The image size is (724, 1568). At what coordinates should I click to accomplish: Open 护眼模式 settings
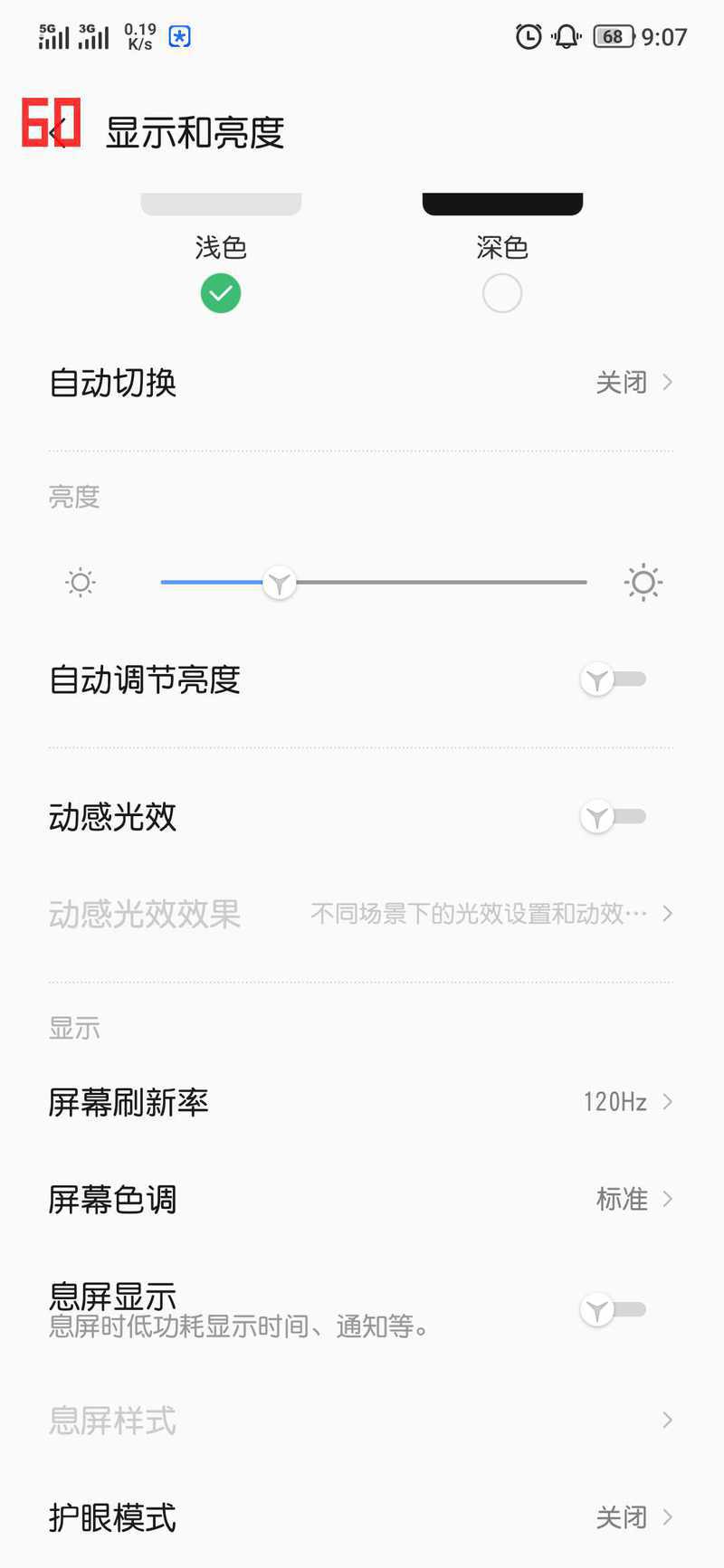tap(362, 1517)
